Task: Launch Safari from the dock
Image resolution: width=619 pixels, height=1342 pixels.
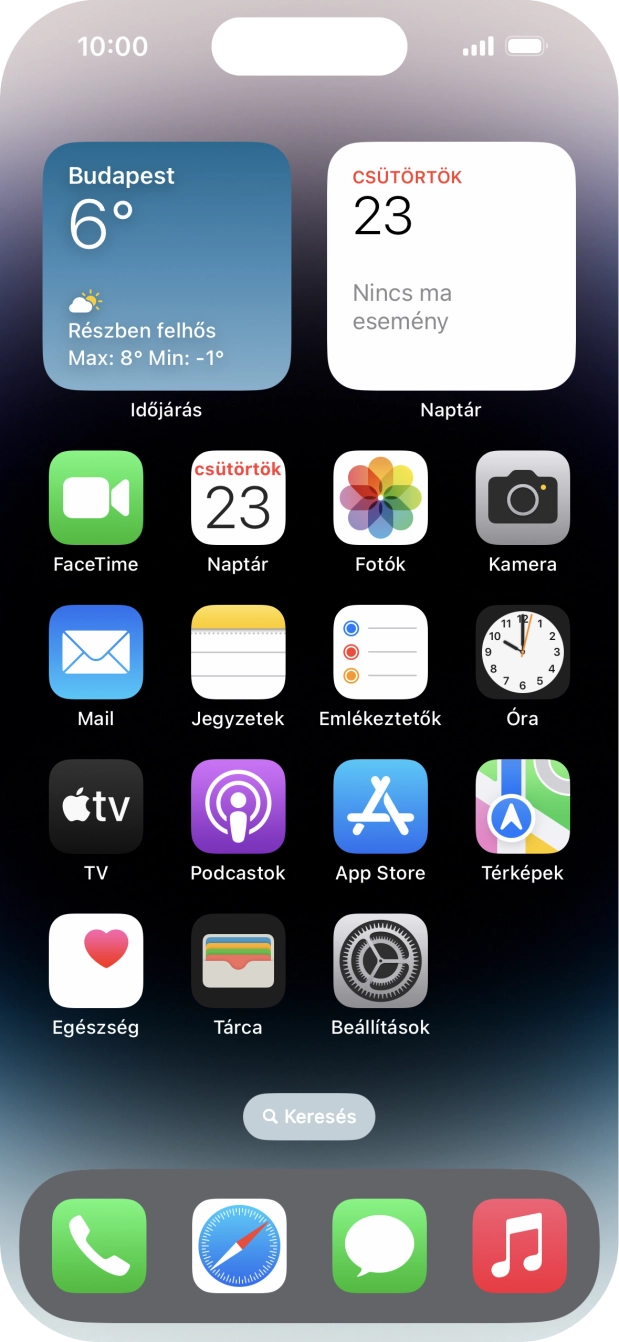Action: point(239,1246)
